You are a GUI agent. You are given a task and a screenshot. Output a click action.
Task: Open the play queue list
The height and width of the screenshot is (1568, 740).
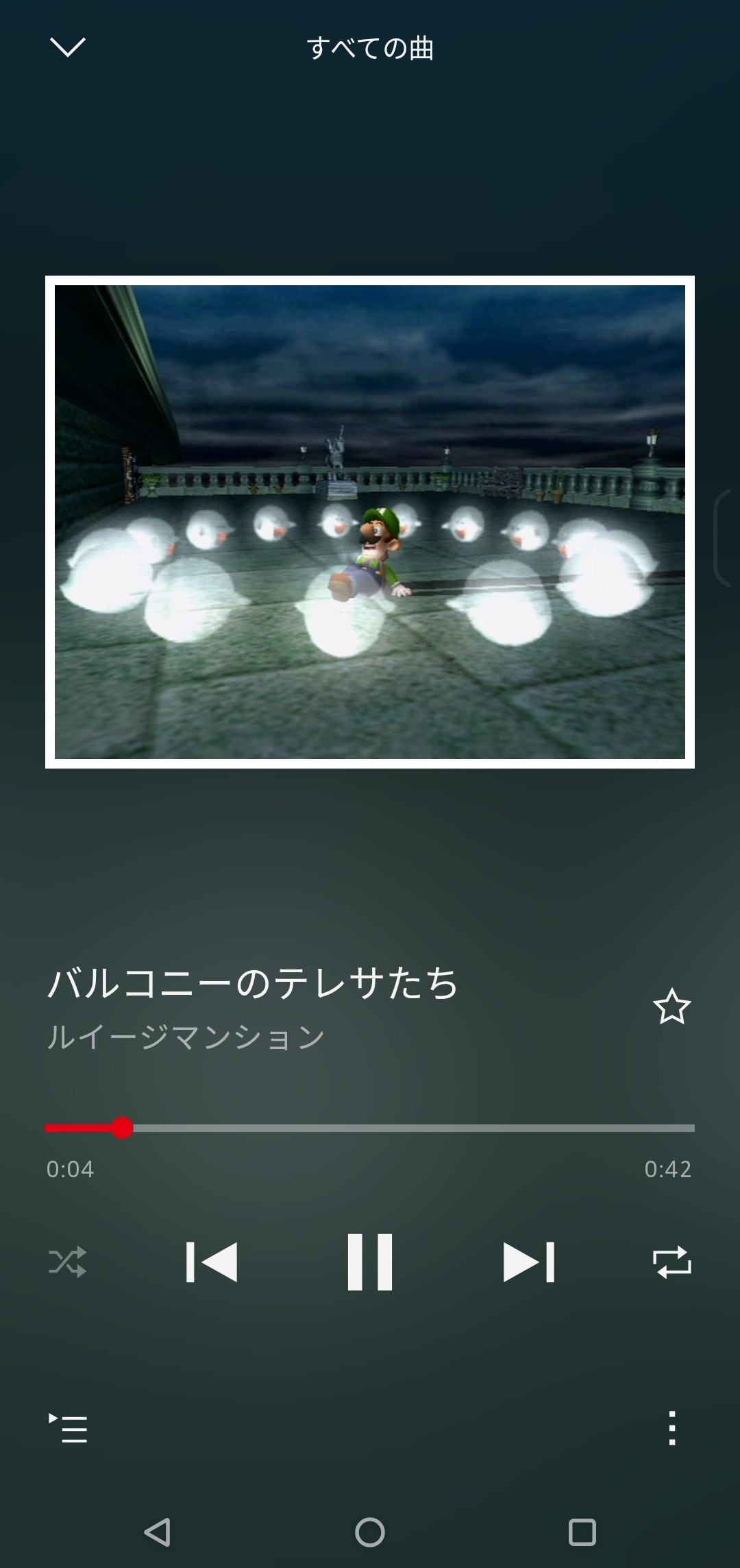point(68,1428)
